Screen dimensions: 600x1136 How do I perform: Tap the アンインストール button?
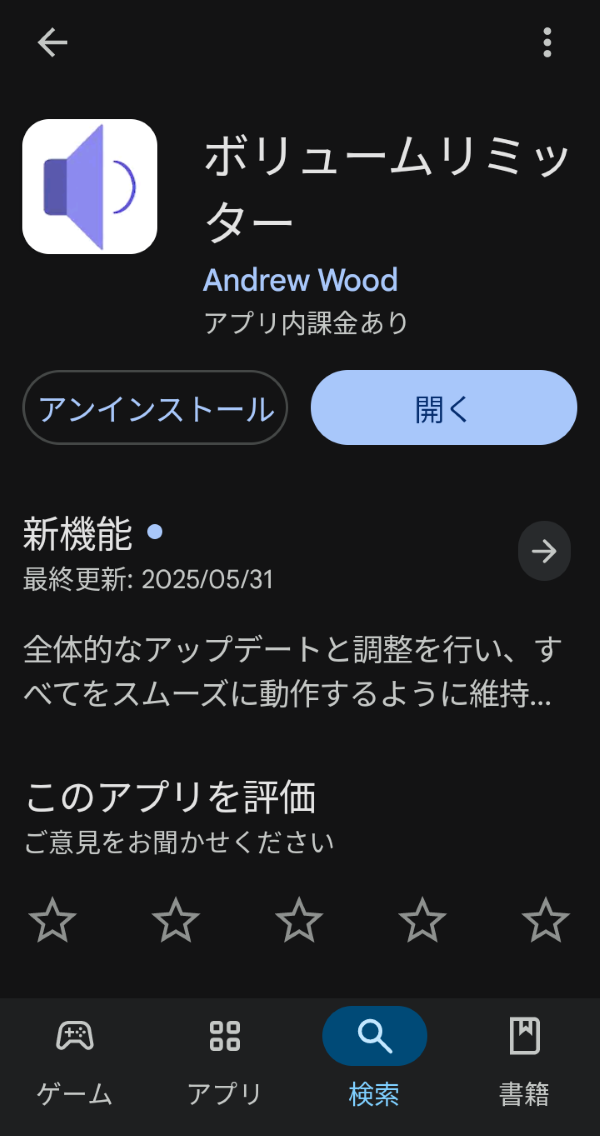coord(155,407)
